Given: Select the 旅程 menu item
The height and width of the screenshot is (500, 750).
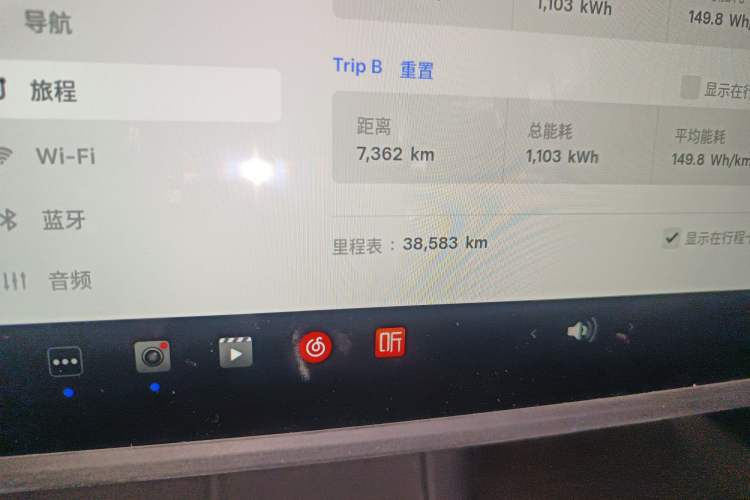Looking at the screenshot, I should [53, 92].
